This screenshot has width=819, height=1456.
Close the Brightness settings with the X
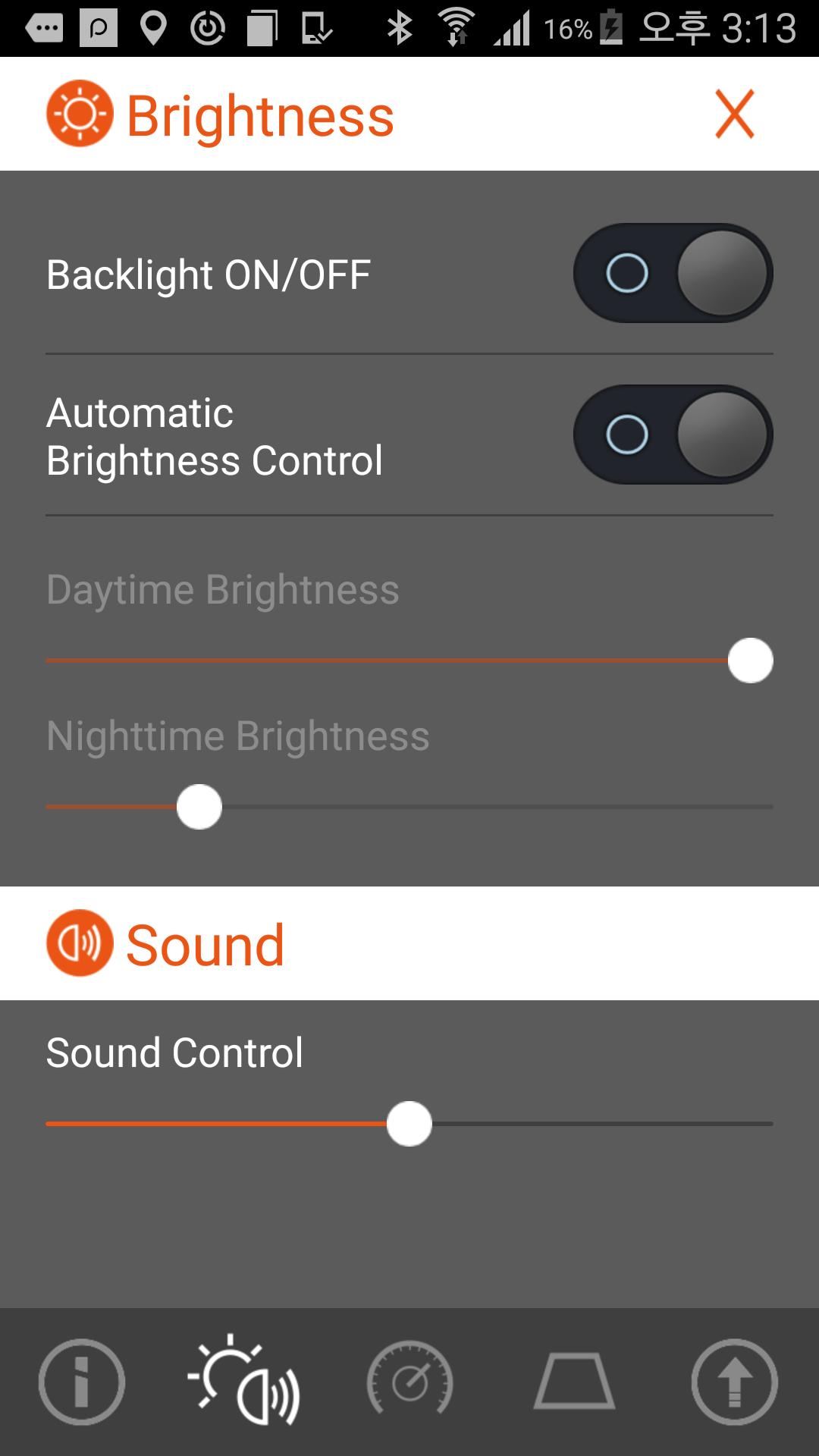pyautogui.click(x=734, y=115)
